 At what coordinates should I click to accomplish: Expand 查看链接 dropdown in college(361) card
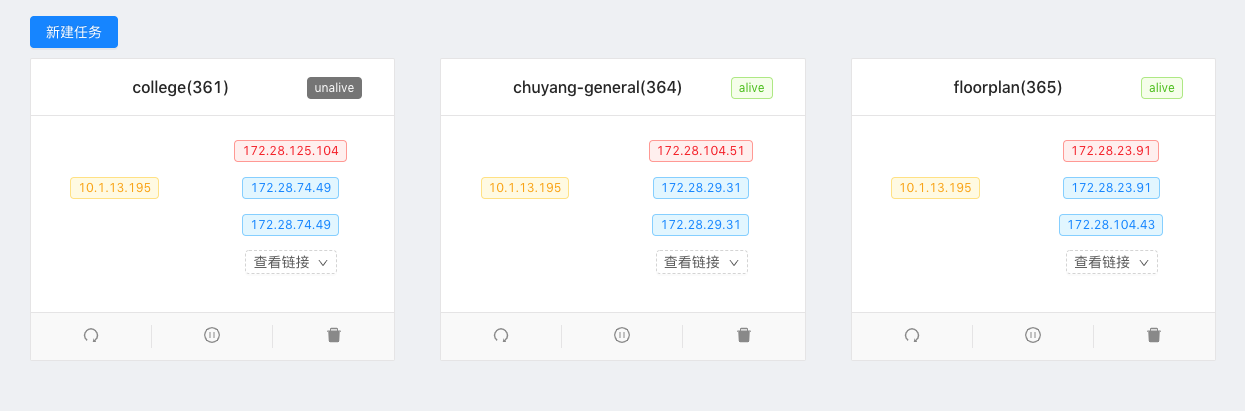pyautogui.click(x=291, y=262)
